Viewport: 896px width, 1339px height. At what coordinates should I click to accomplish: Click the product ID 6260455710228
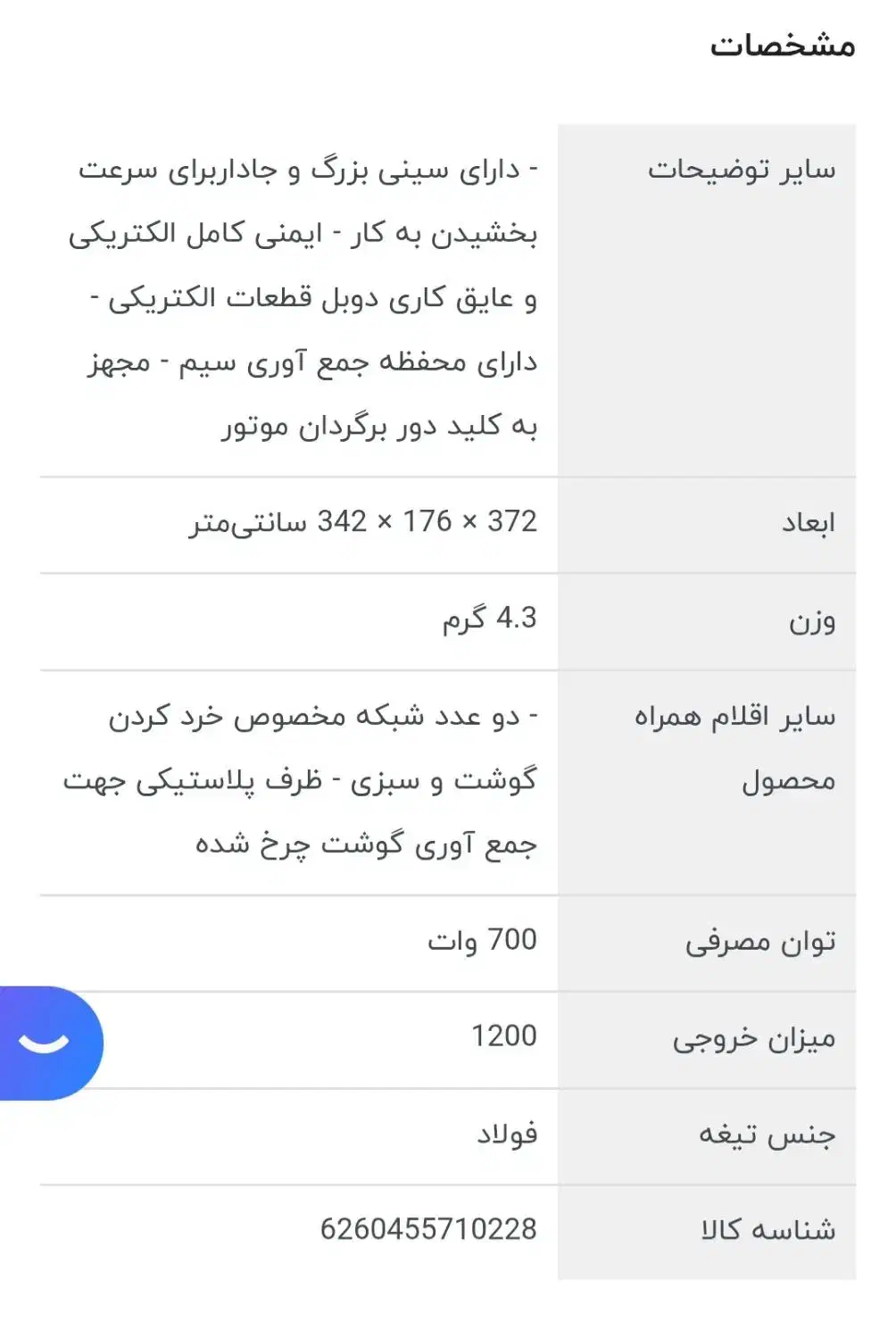(x=428, y=1229)
